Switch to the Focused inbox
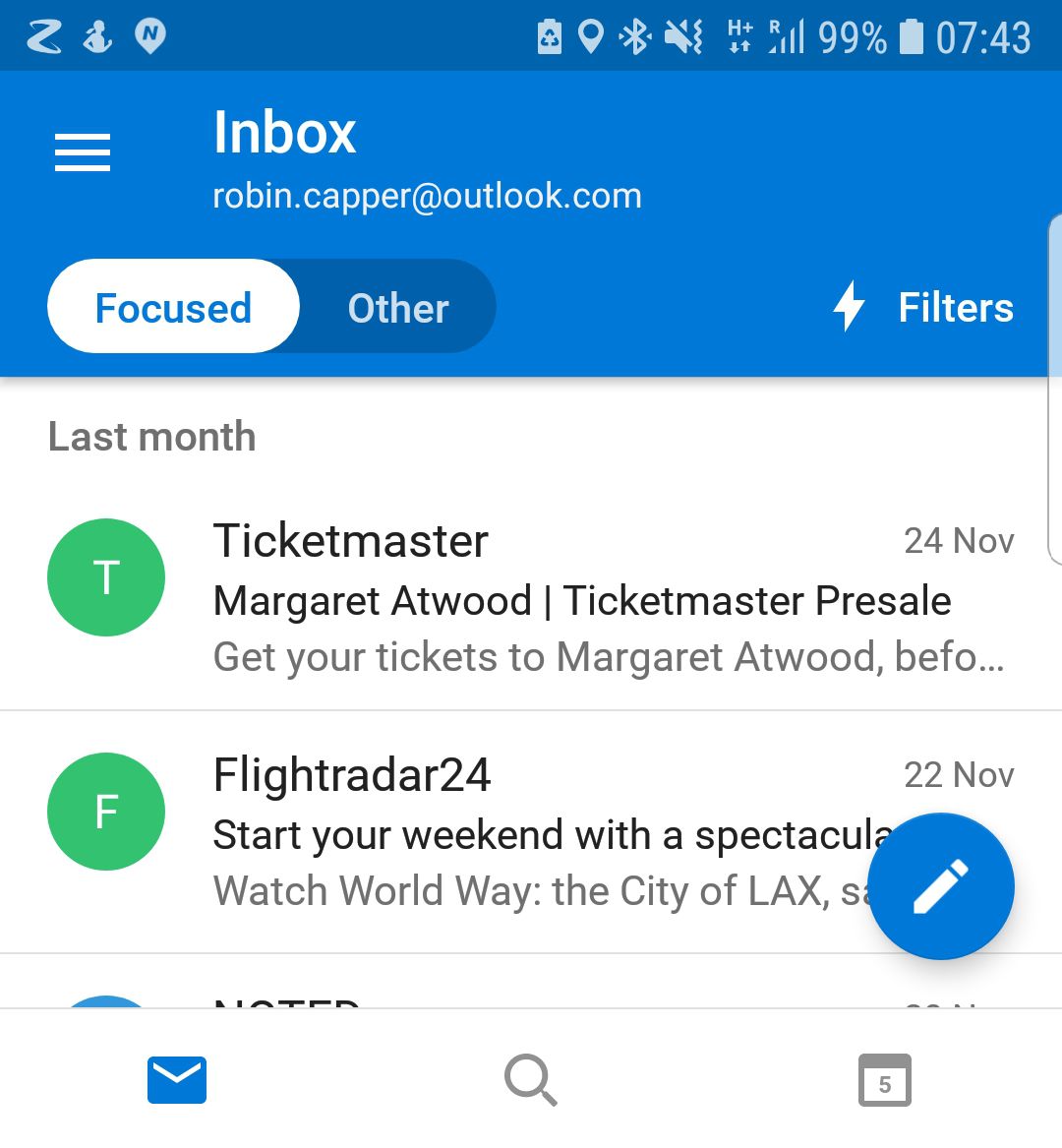1062x1148 pixels. 173,308
